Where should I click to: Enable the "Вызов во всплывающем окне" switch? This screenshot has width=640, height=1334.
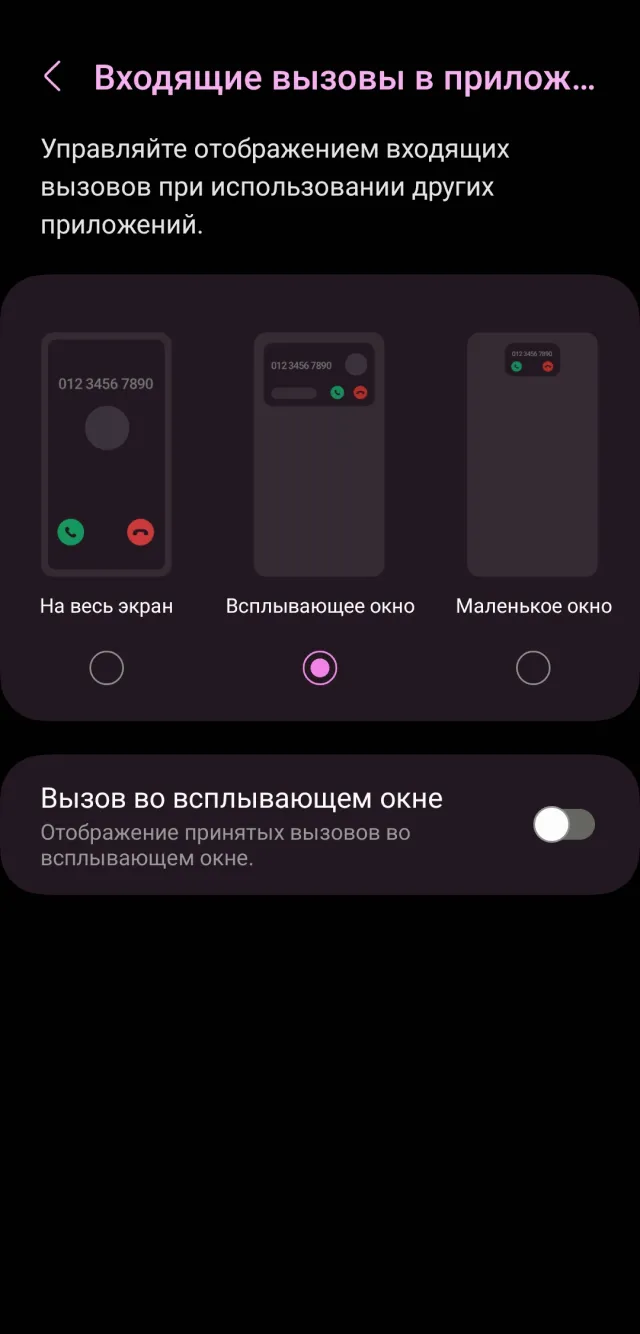pyautogui.click(x=564, y=825)
